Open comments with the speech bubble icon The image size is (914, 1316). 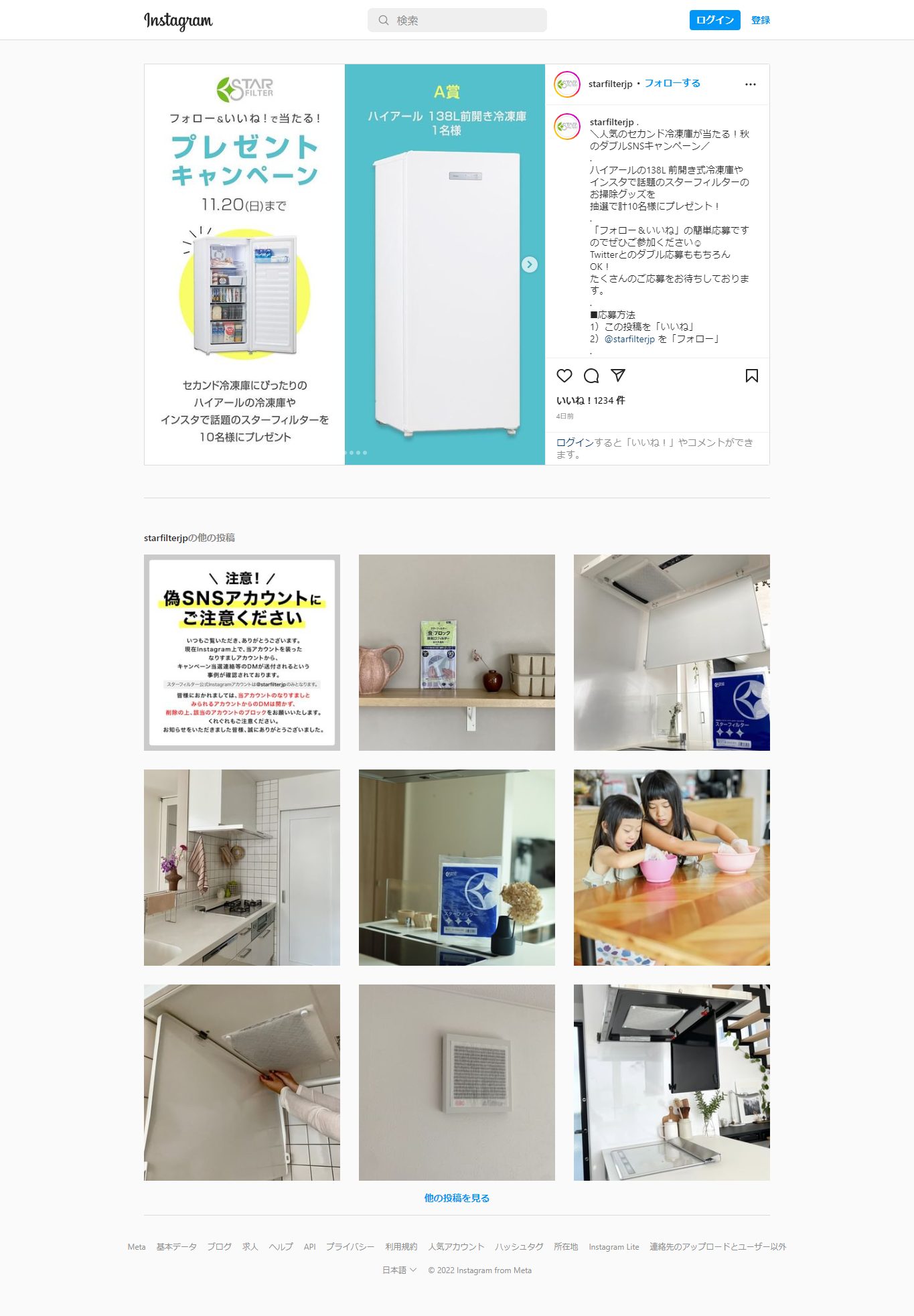(591, 376)
